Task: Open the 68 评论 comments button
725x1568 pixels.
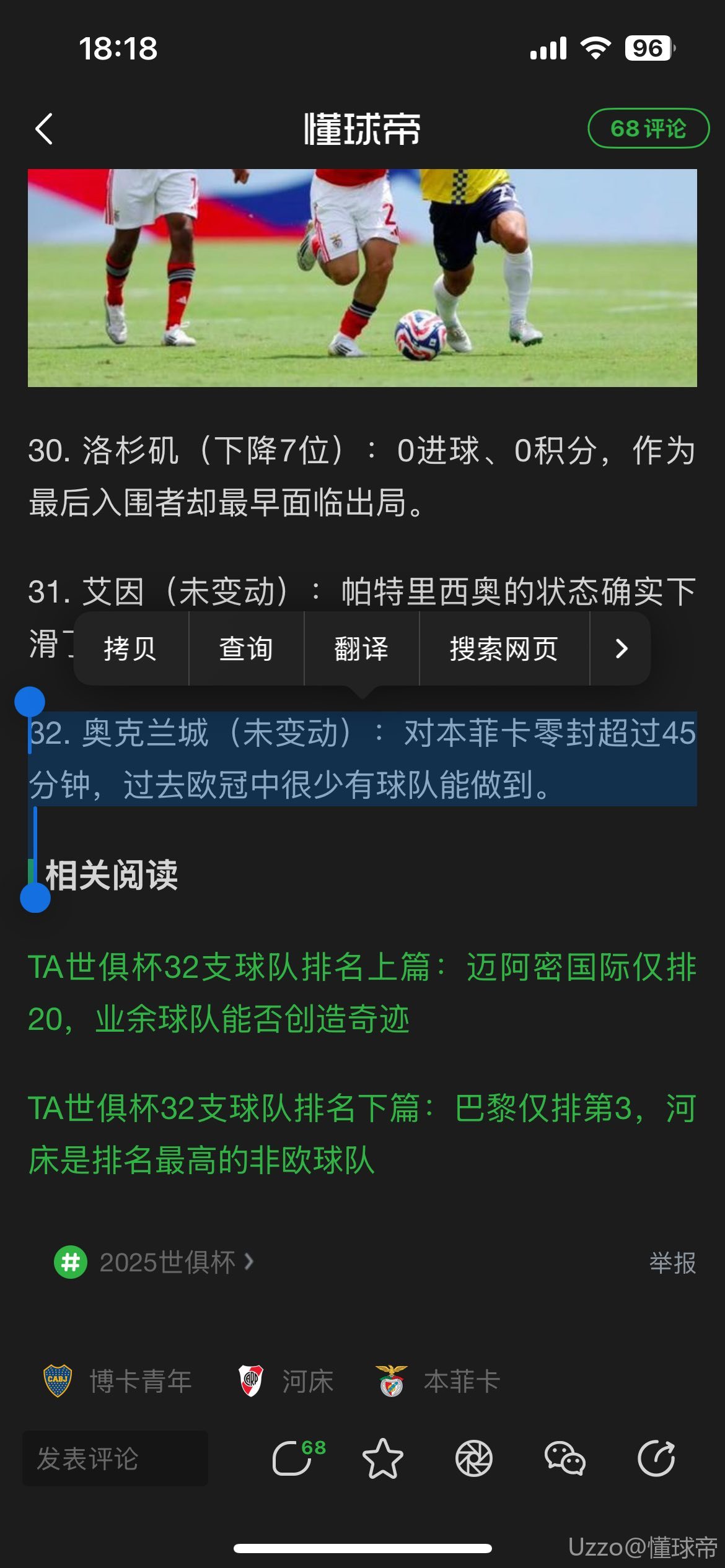Action: (x=648, y=129)
